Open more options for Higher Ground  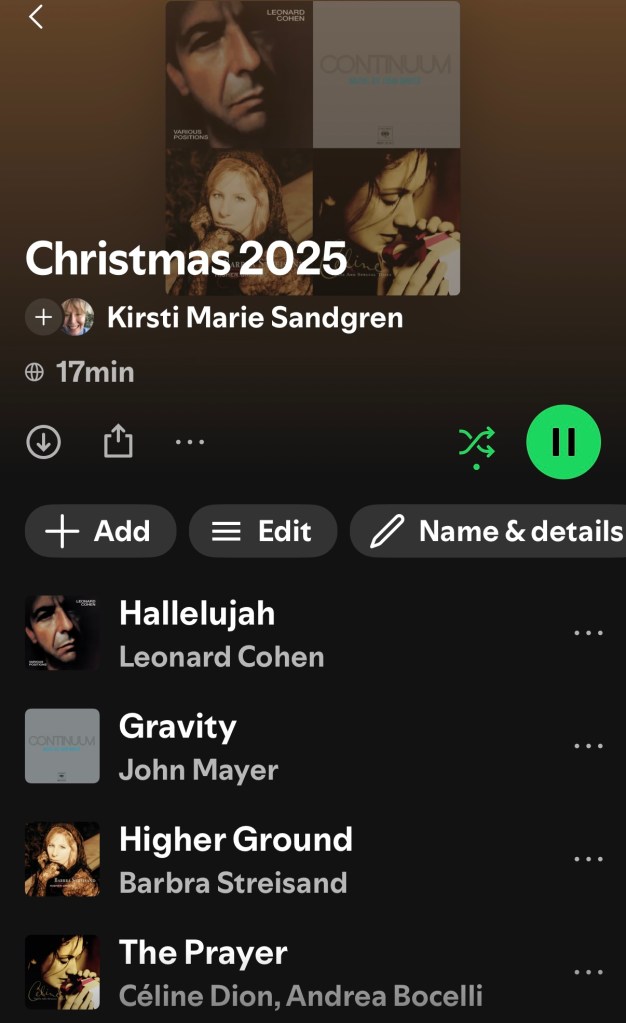pos(588,859)
